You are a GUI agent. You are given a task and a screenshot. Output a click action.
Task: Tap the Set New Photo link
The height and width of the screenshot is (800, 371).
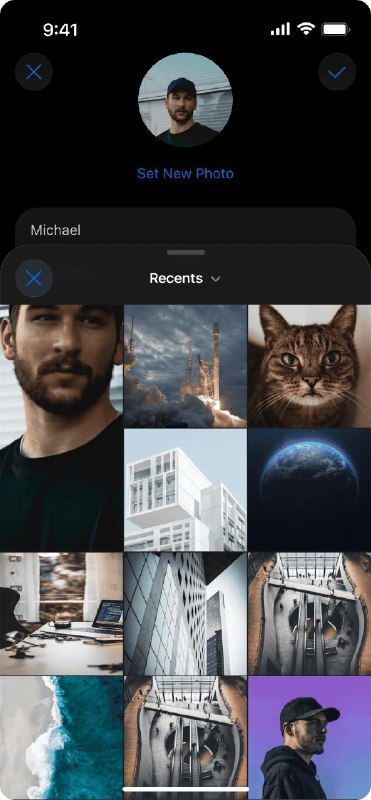(185, 173)
